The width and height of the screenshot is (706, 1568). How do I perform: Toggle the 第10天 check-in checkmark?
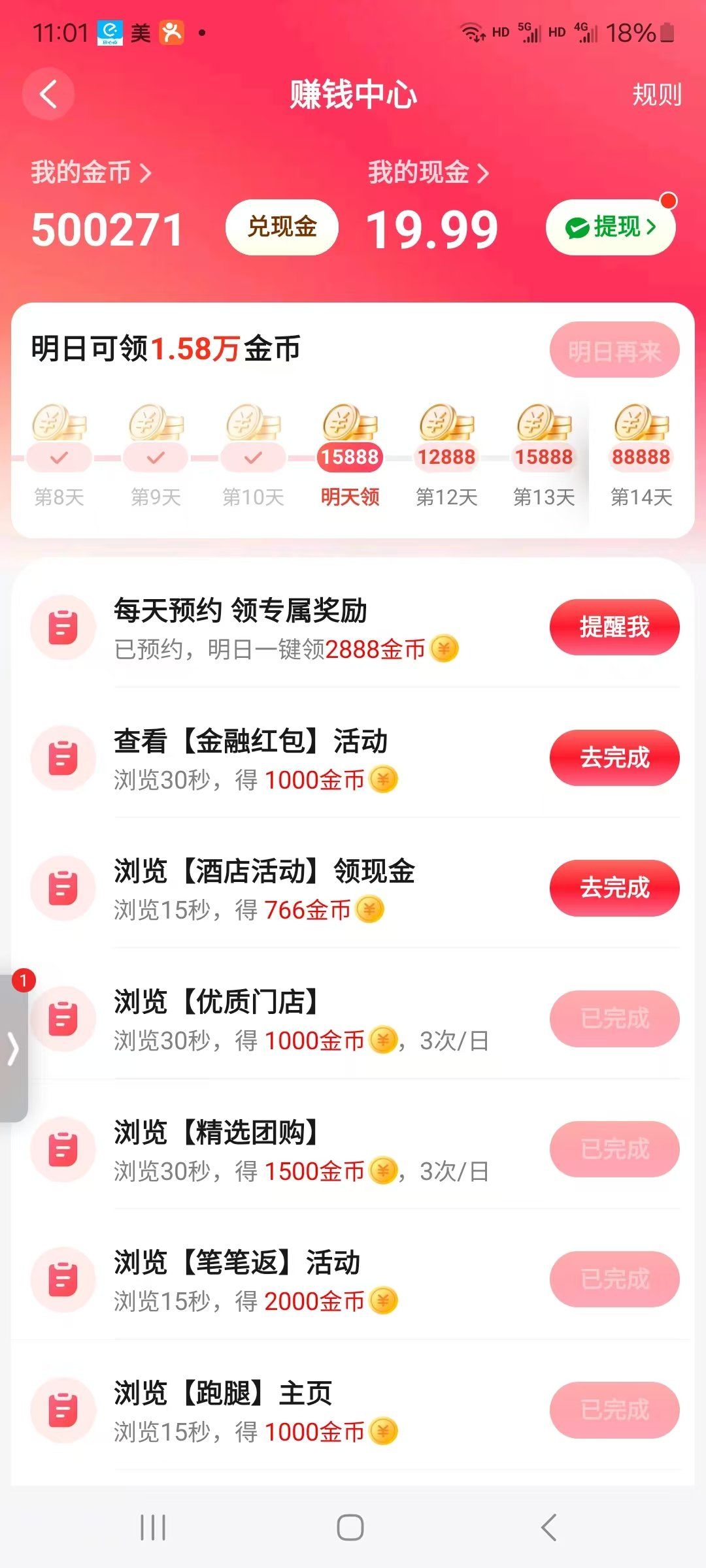252,457
